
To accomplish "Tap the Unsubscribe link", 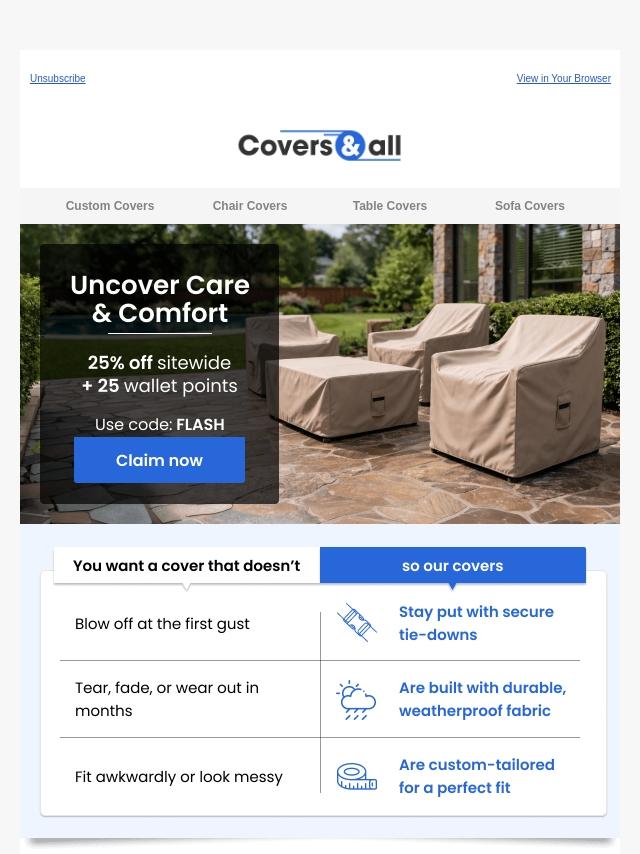I will coord(57,78).
